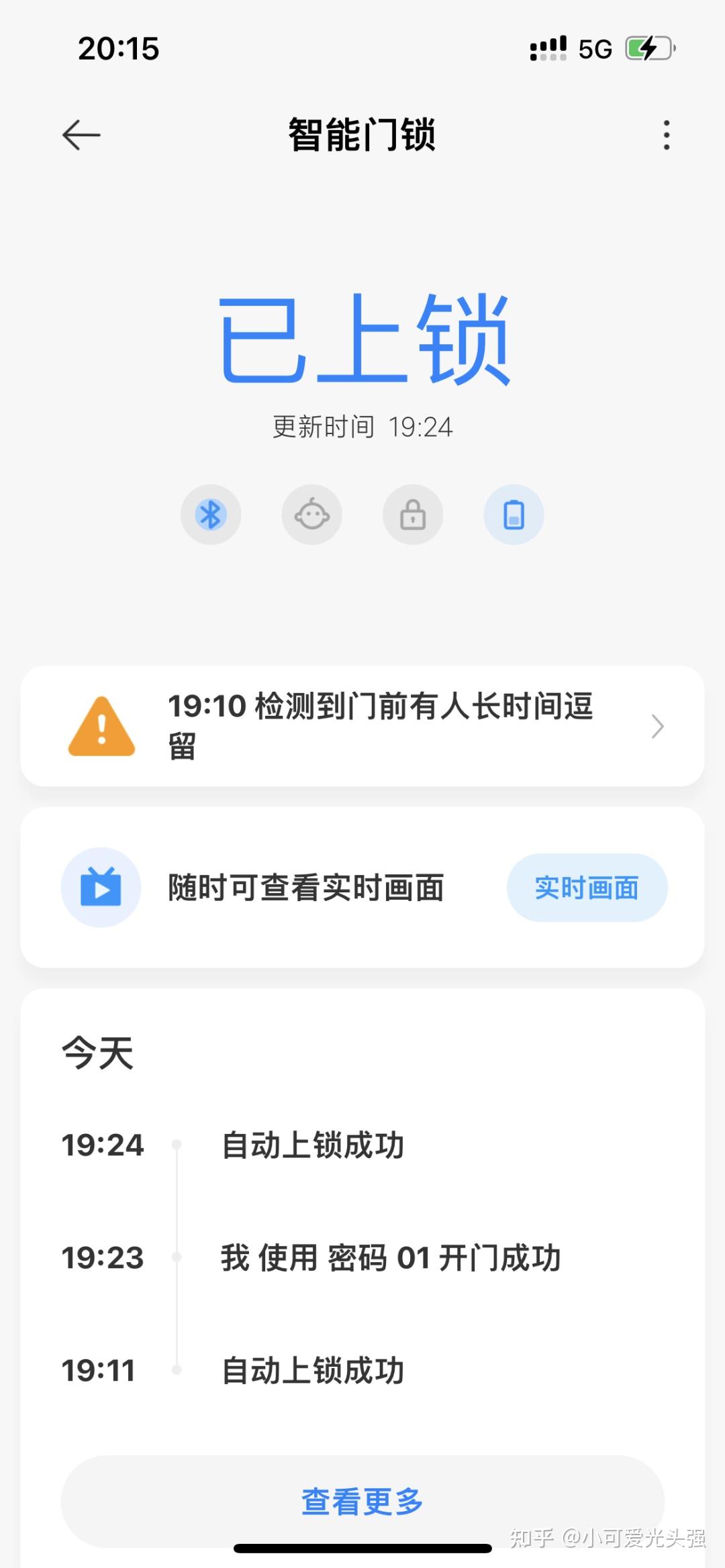This screenshot has height=1568, width=725.
Task: Open 实时画面 live view button
Action: [x=587, y=888]
